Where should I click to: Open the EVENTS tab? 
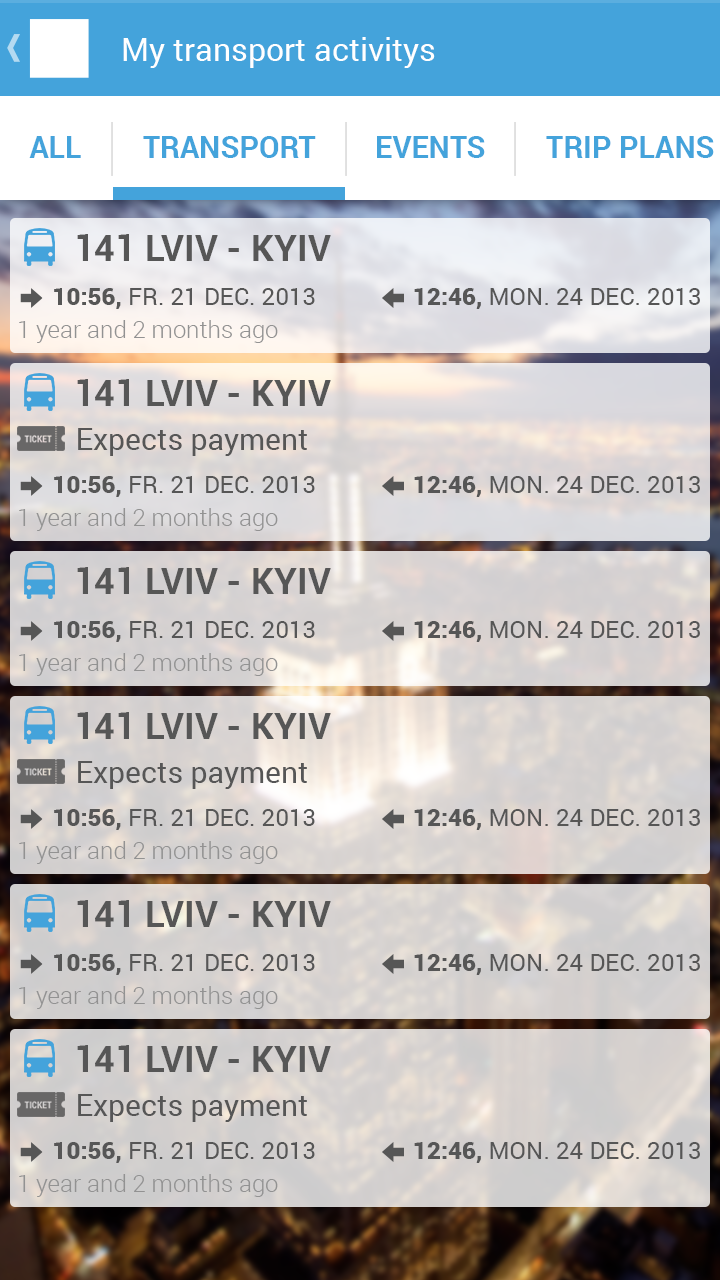(430, 148)
